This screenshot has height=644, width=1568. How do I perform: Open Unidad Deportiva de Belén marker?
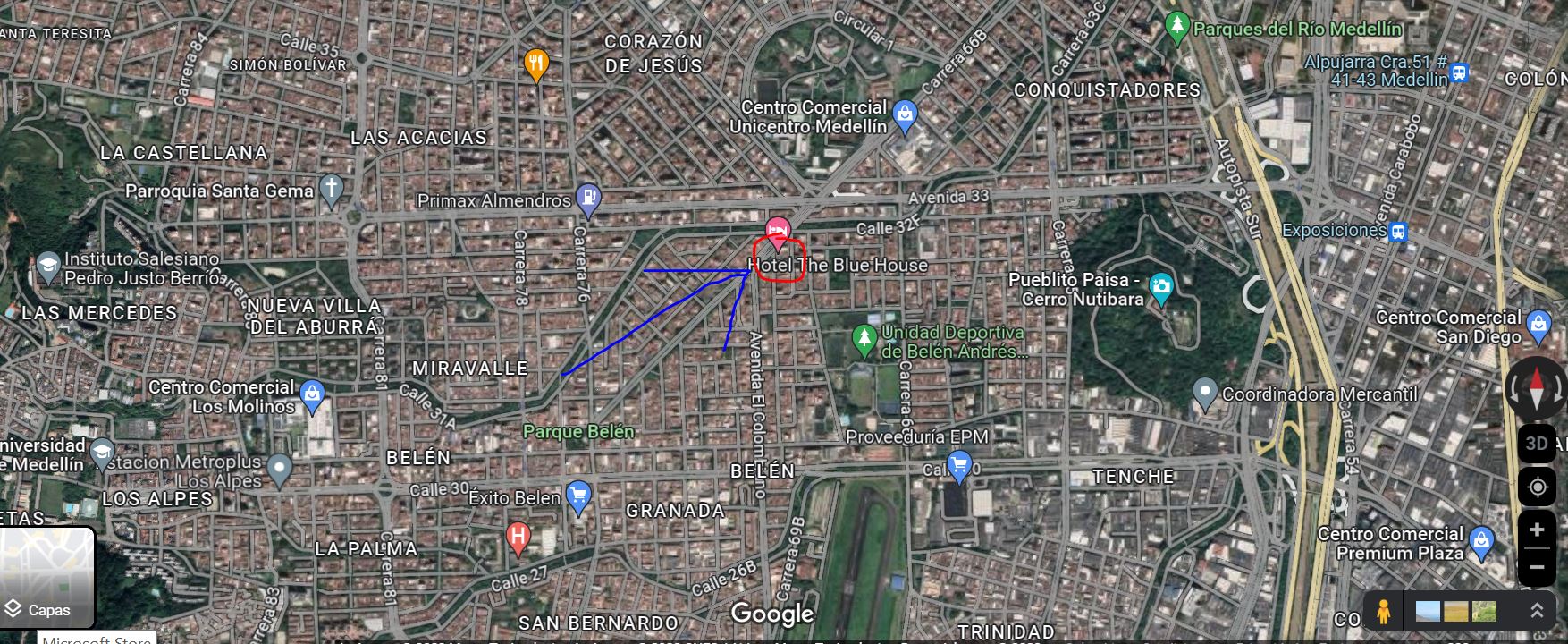863,339
